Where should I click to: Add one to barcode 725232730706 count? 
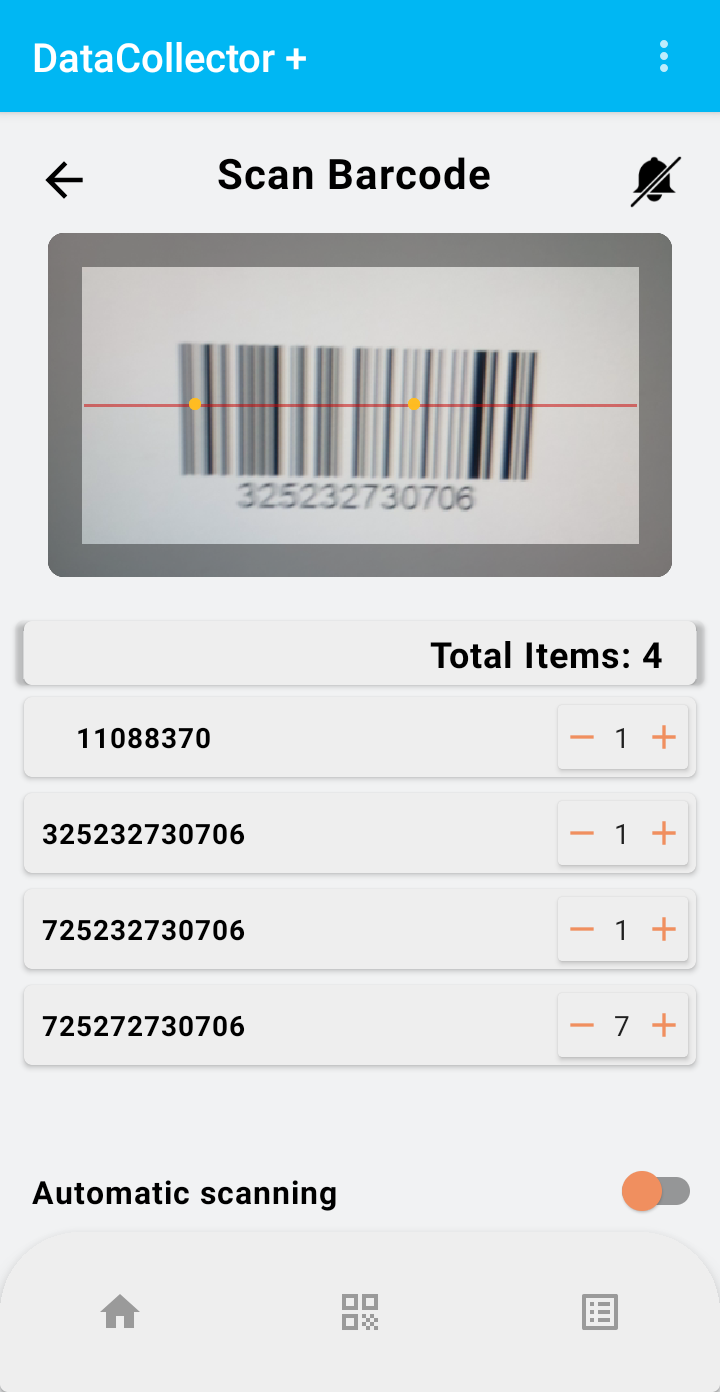[x=664, y=930]
